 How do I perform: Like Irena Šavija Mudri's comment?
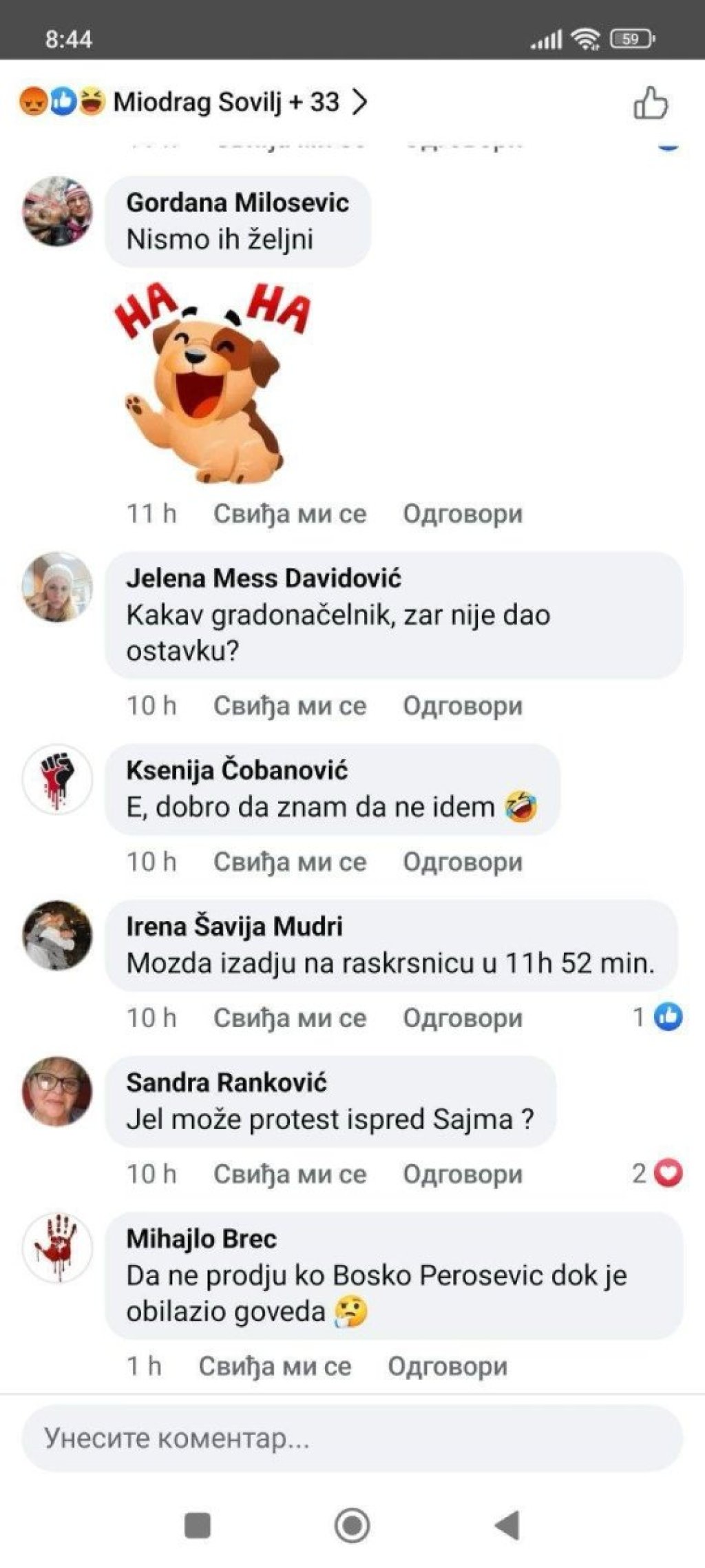pyautogui.click(x=289, y=1018)
